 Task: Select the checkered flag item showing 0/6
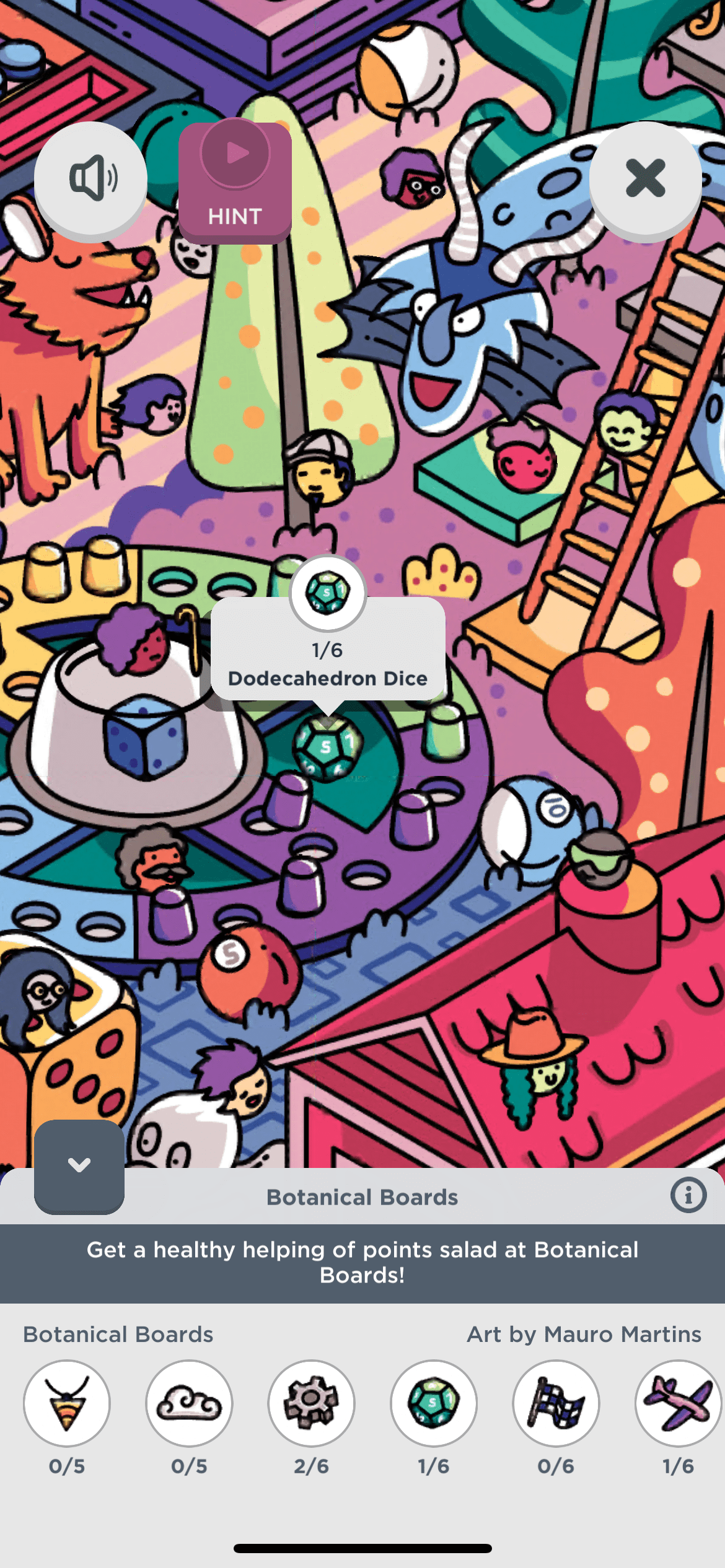click(x=556, y=1403)
